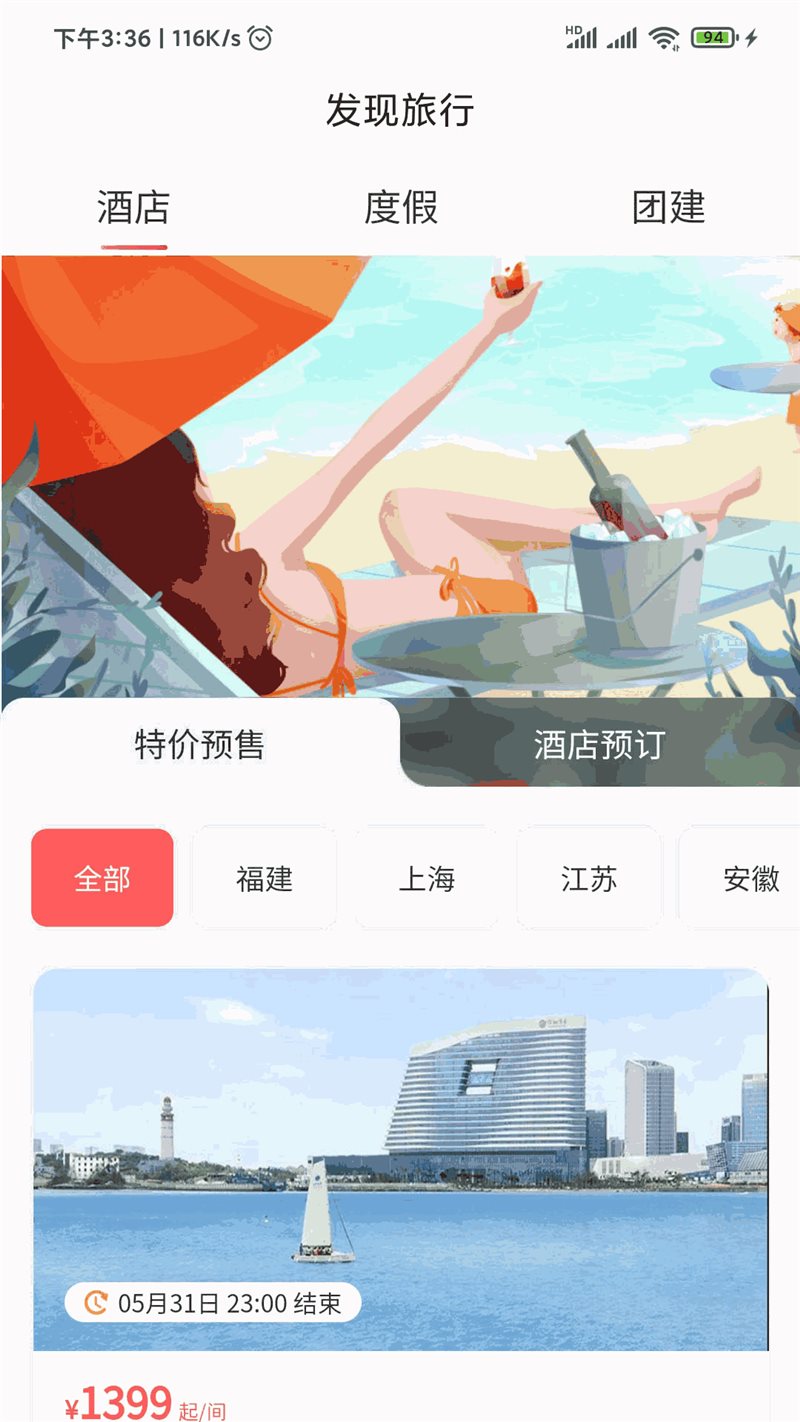Open the ¥1399 seaside hotel card

pyautogui.click(x=400, y=1160)
